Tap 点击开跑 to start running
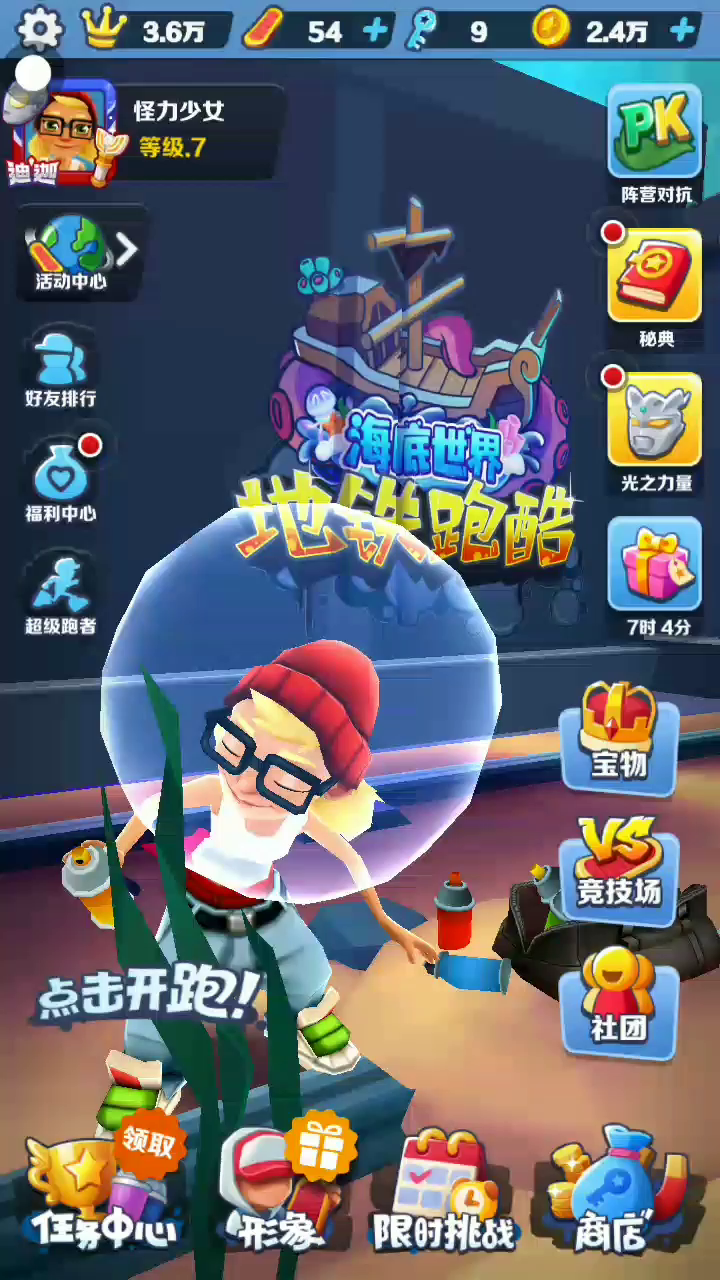Image resolution: width=720 pixels, height=1280 pixels. (145, 995)
